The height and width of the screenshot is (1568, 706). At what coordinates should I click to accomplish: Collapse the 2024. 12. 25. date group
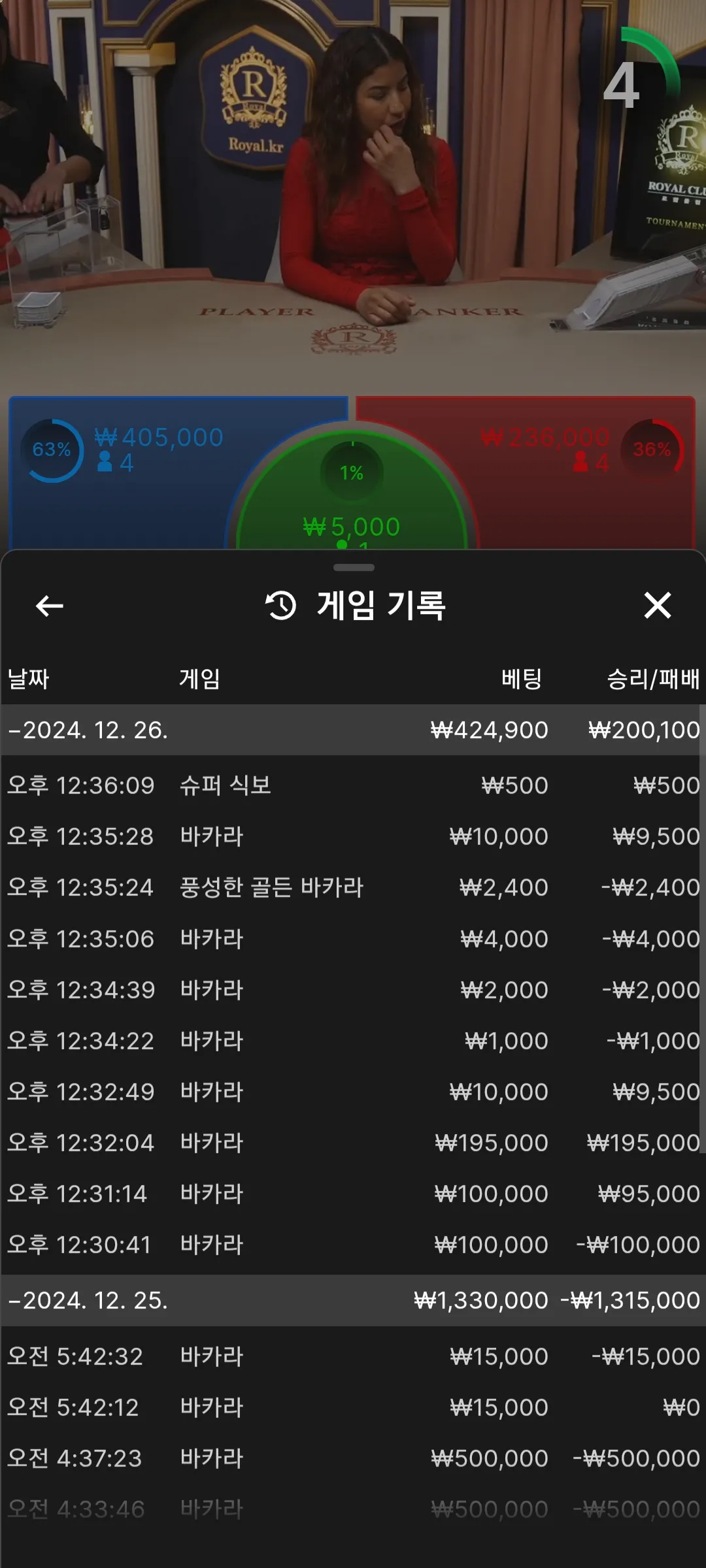click(x=353, y=1300)
